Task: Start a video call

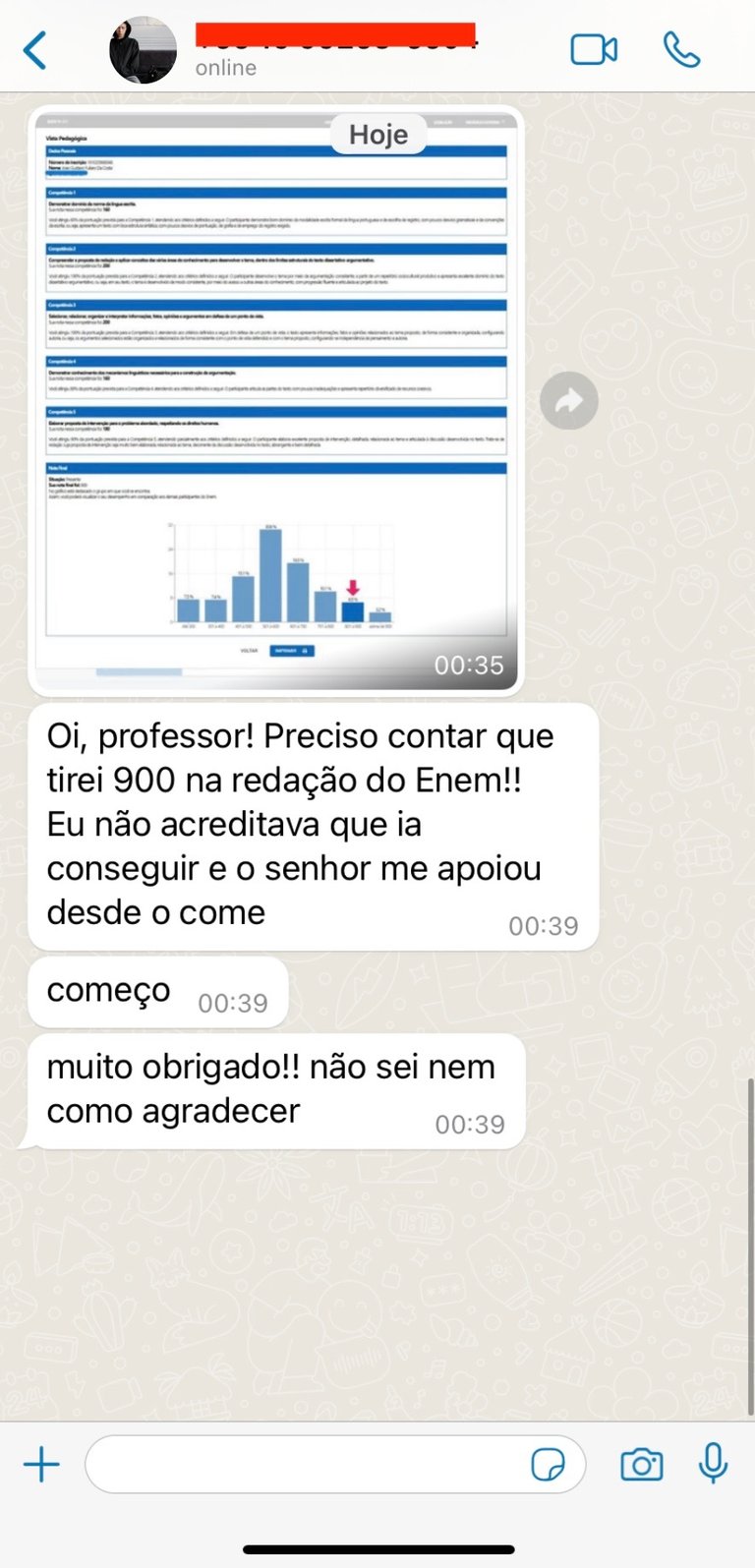Action: click(x=594, y=49)
